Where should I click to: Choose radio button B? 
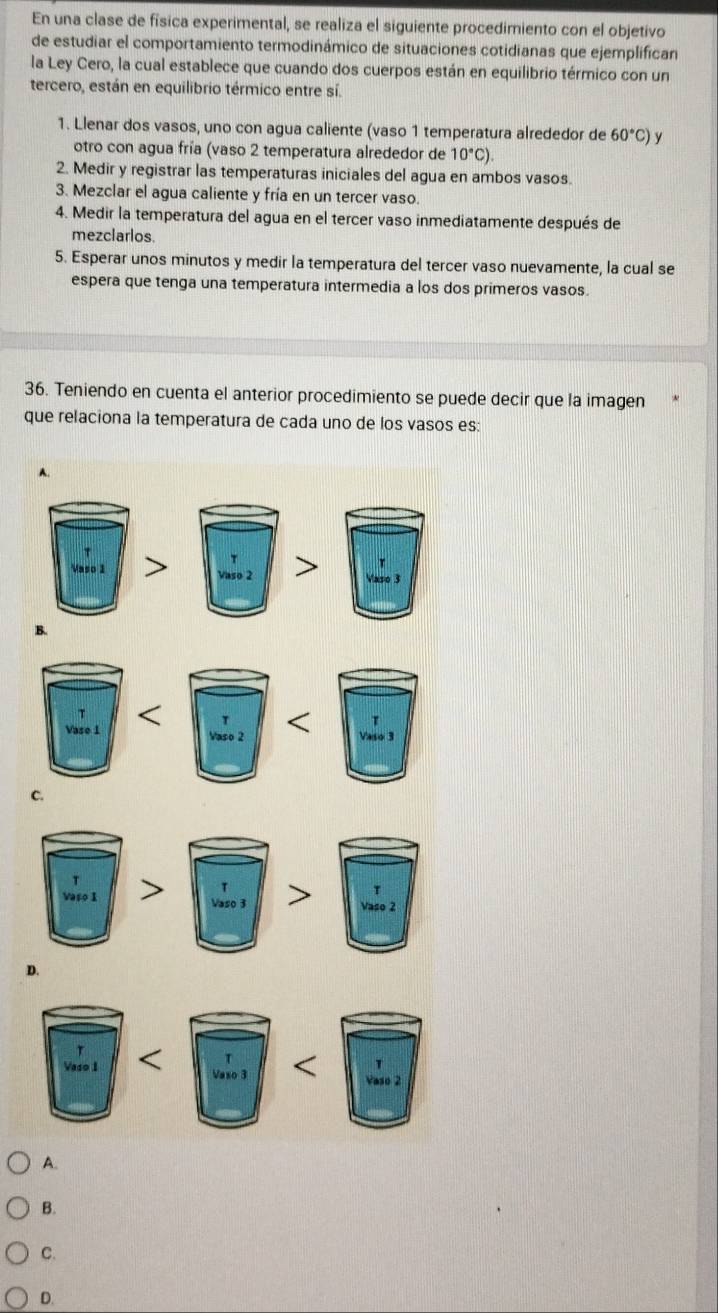coord(20,1208)
